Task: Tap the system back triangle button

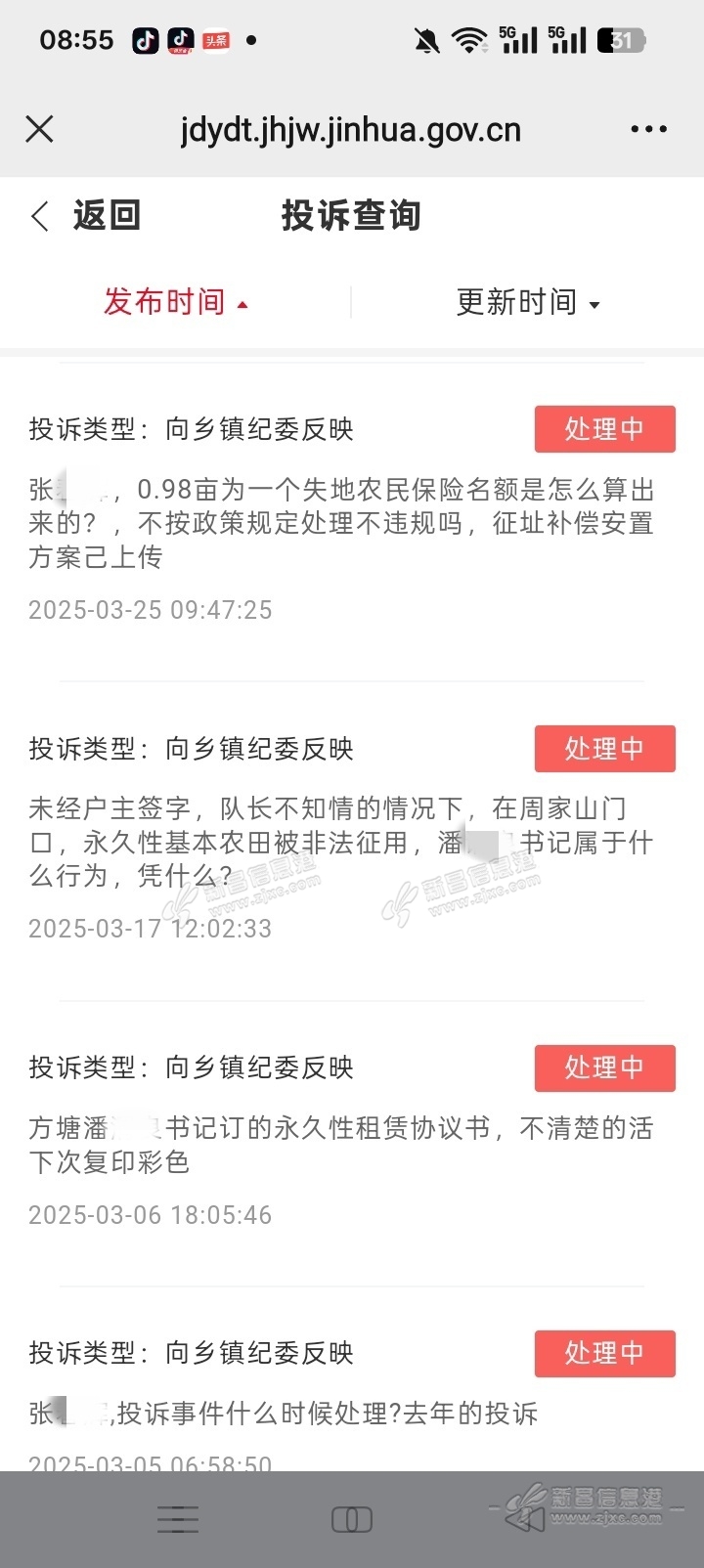Action: coord(527,1519)
